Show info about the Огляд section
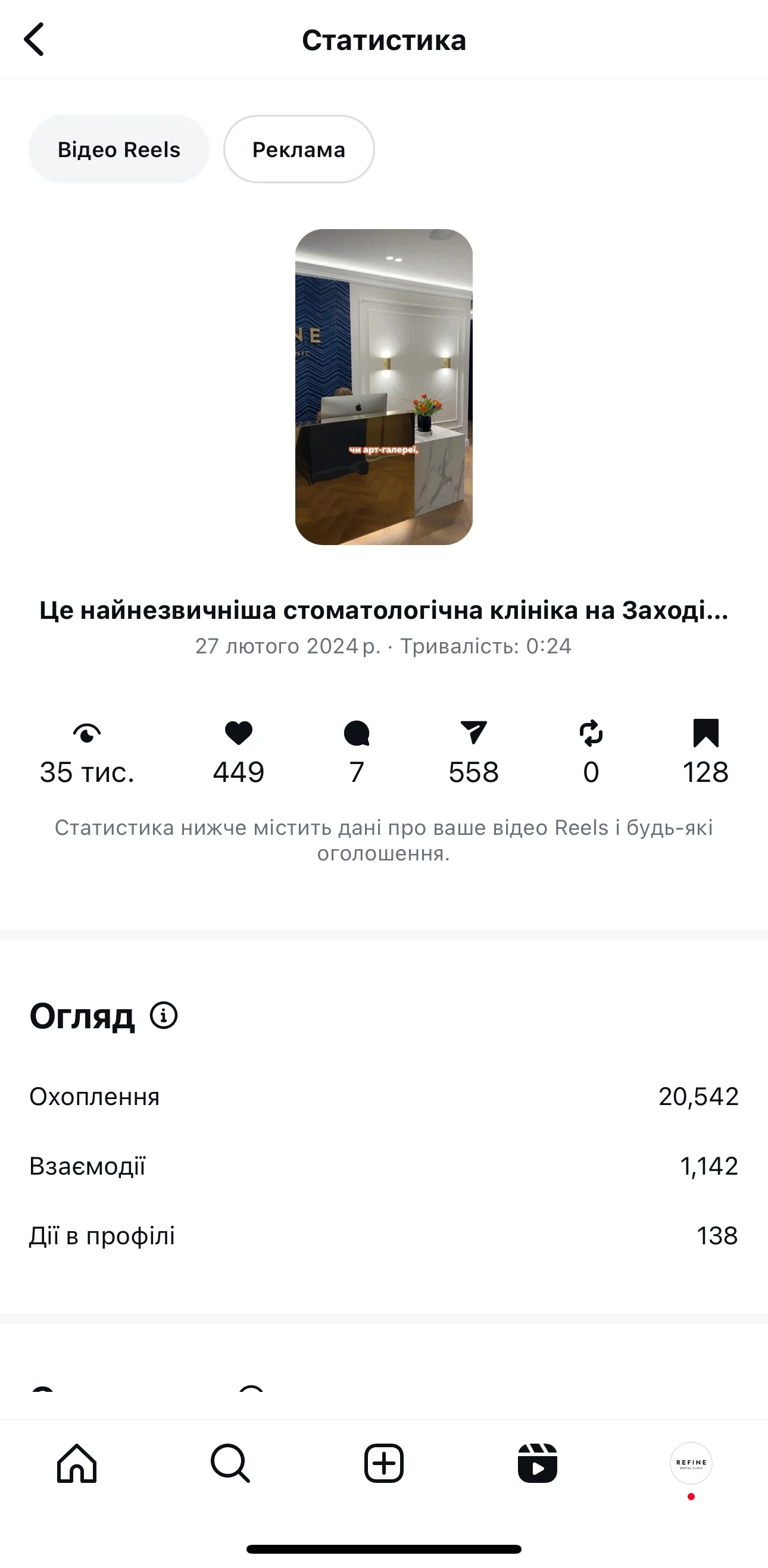The width and height of the screenshot is (768, 1568). point(164,1015)
